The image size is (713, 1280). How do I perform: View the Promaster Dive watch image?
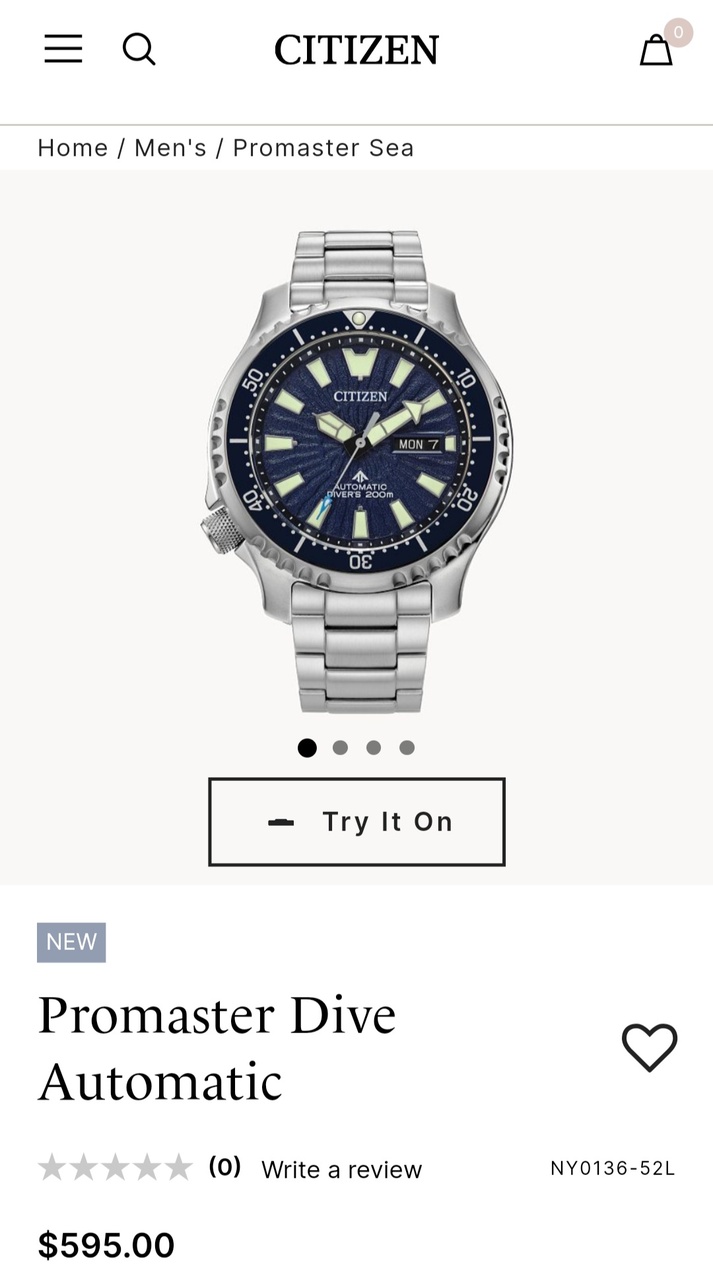pos(357,470)
